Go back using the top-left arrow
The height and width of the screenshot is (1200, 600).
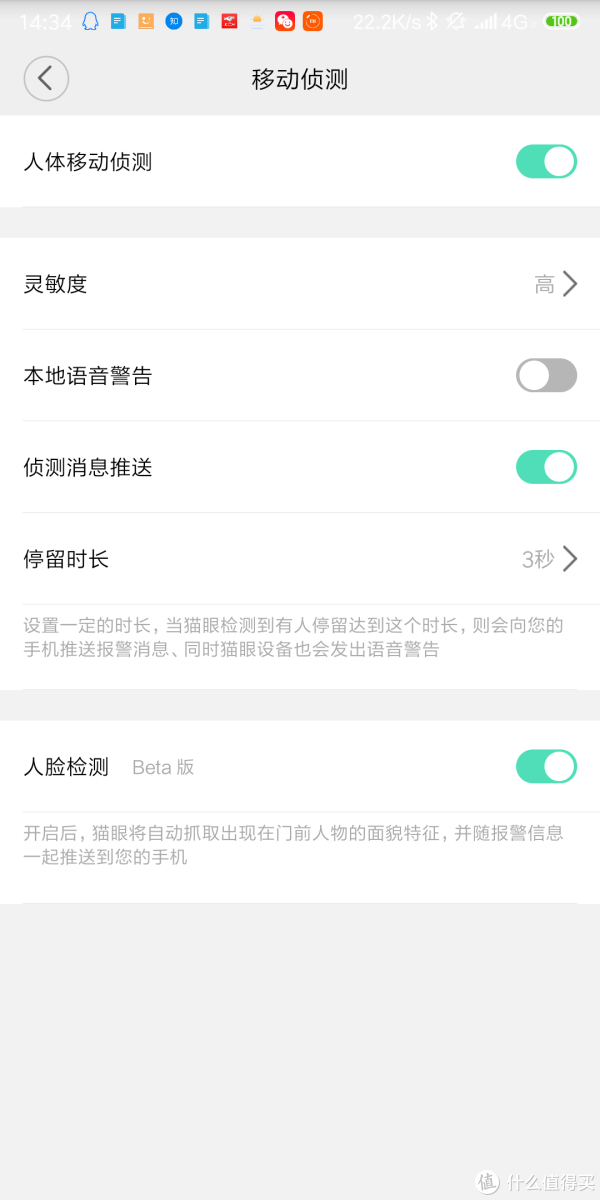coord(46,79)
